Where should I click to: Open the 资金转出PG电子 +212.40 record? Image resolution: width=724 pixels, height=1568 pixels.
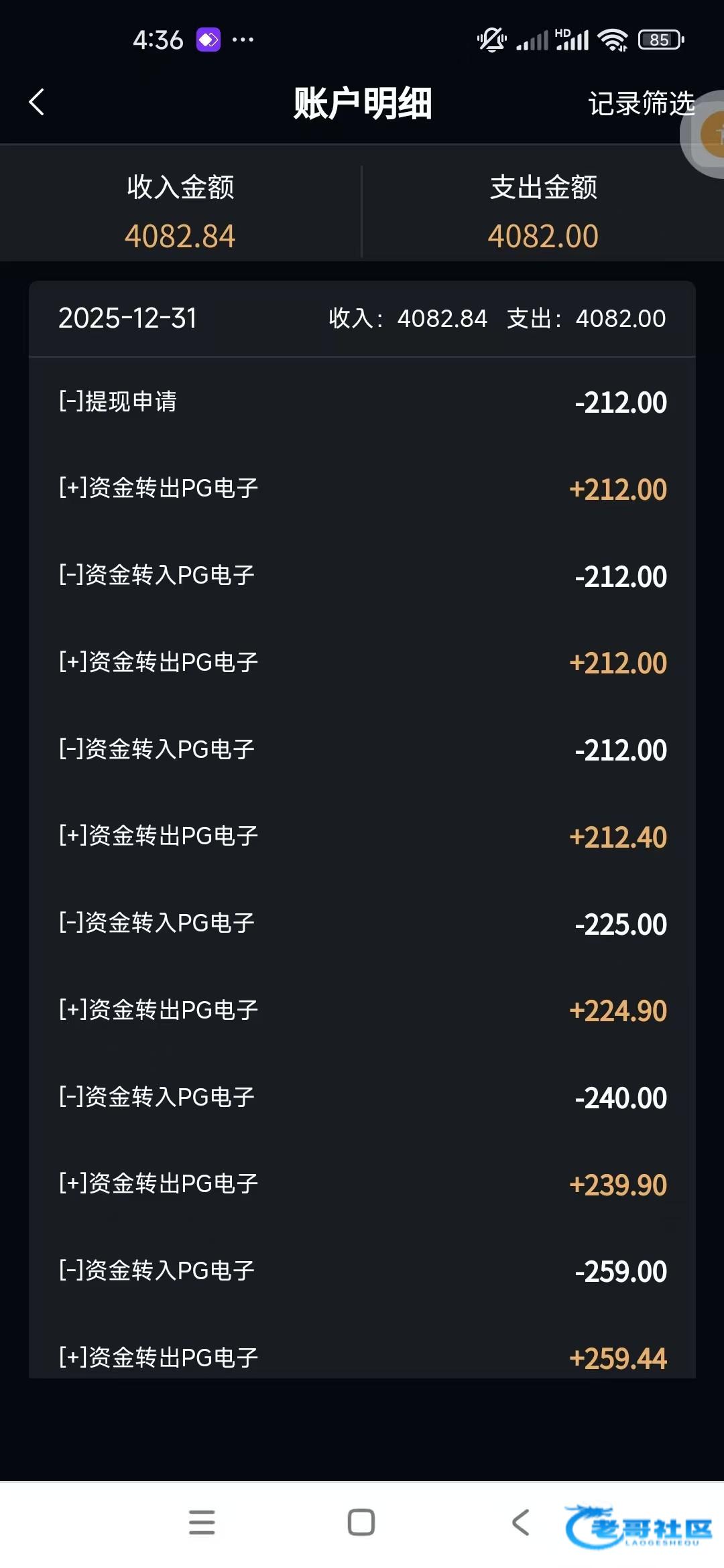362,836
